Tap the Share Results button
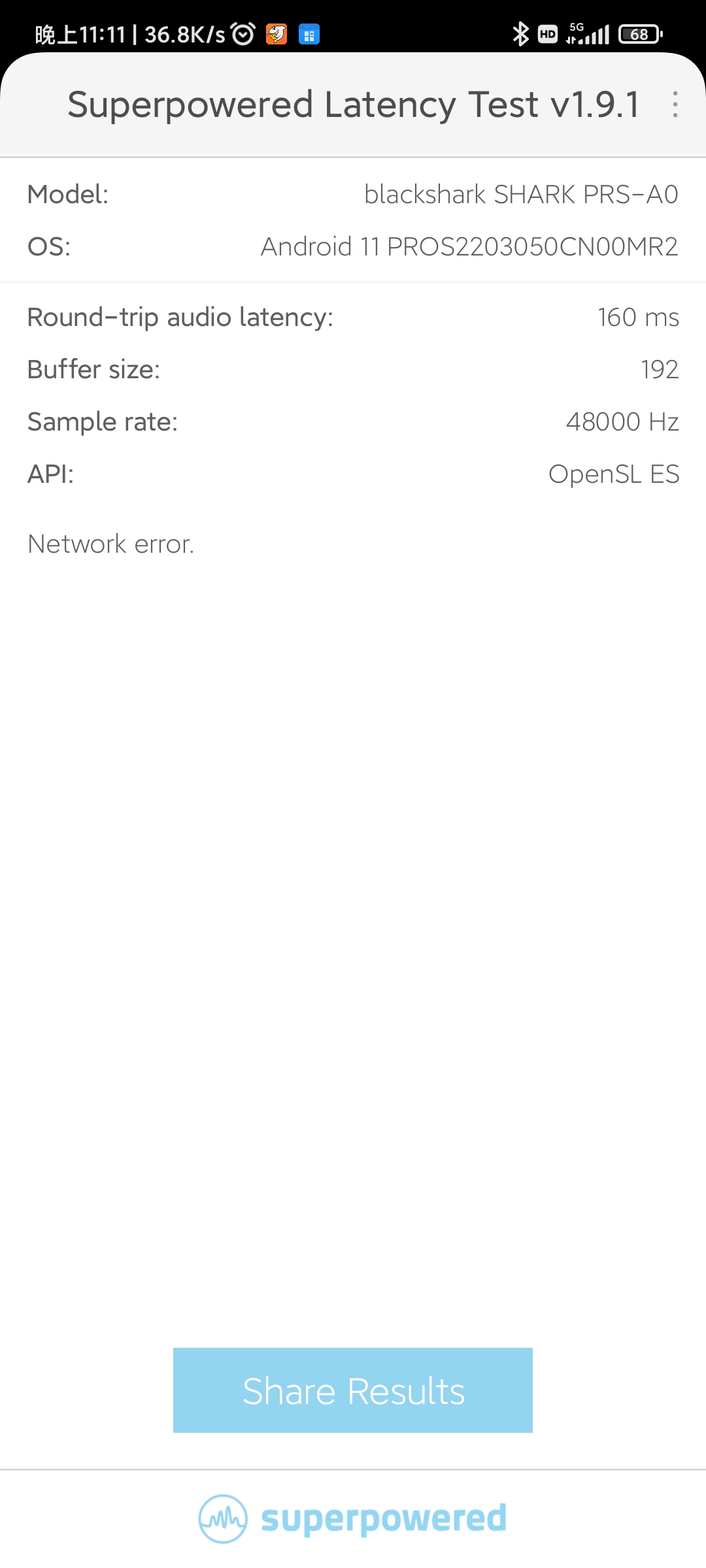Screen dimensions: 706x1568 click(353, 1390)
